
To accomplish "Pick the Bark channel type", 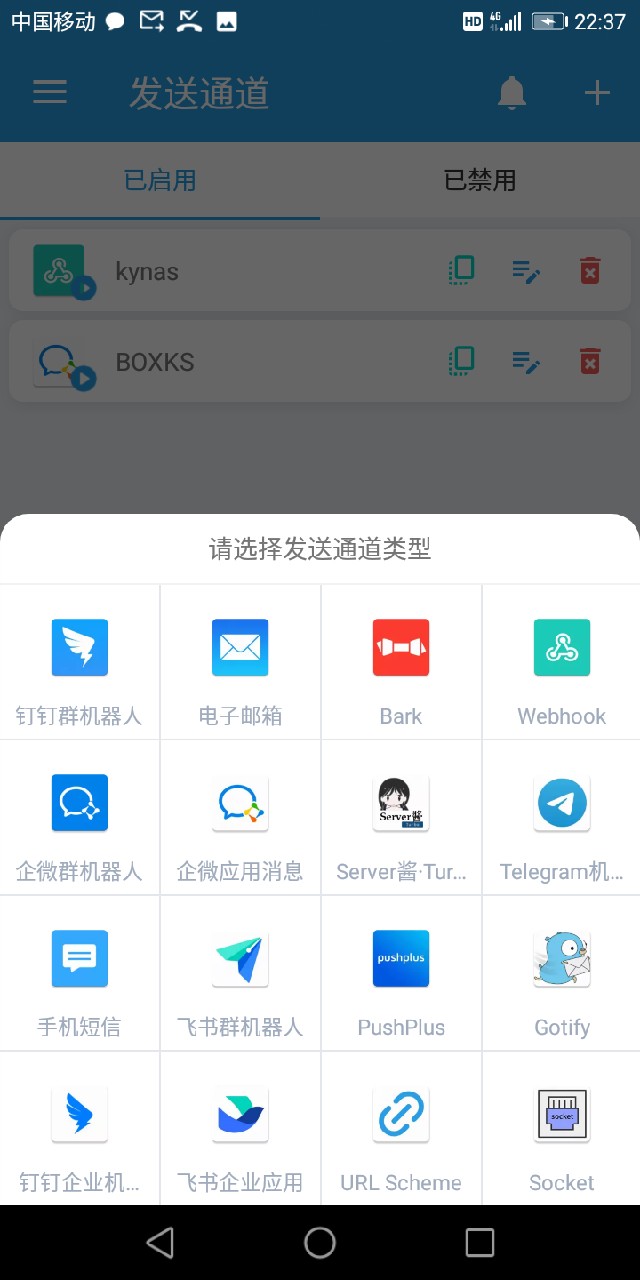I will (400, 662).
